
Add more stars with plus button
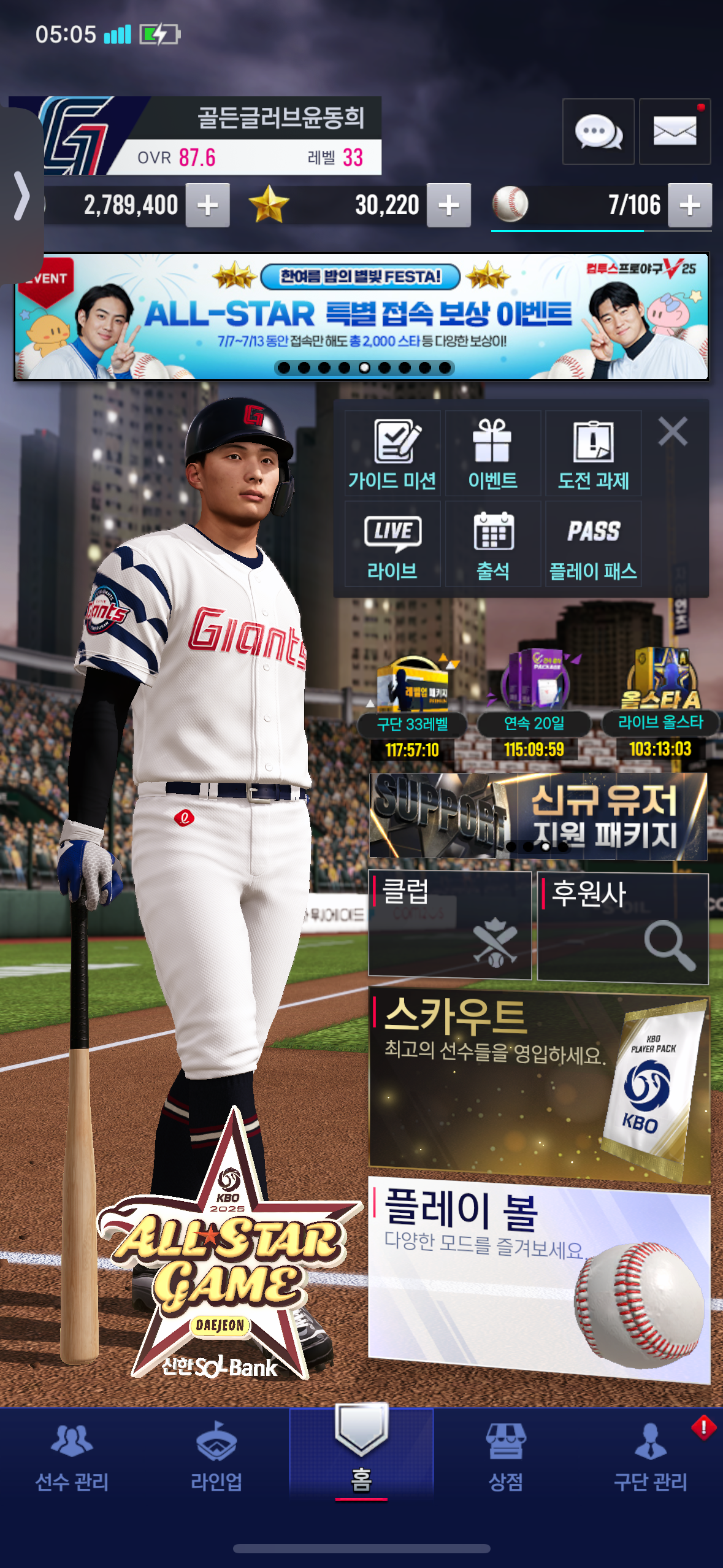click(449, 206)
